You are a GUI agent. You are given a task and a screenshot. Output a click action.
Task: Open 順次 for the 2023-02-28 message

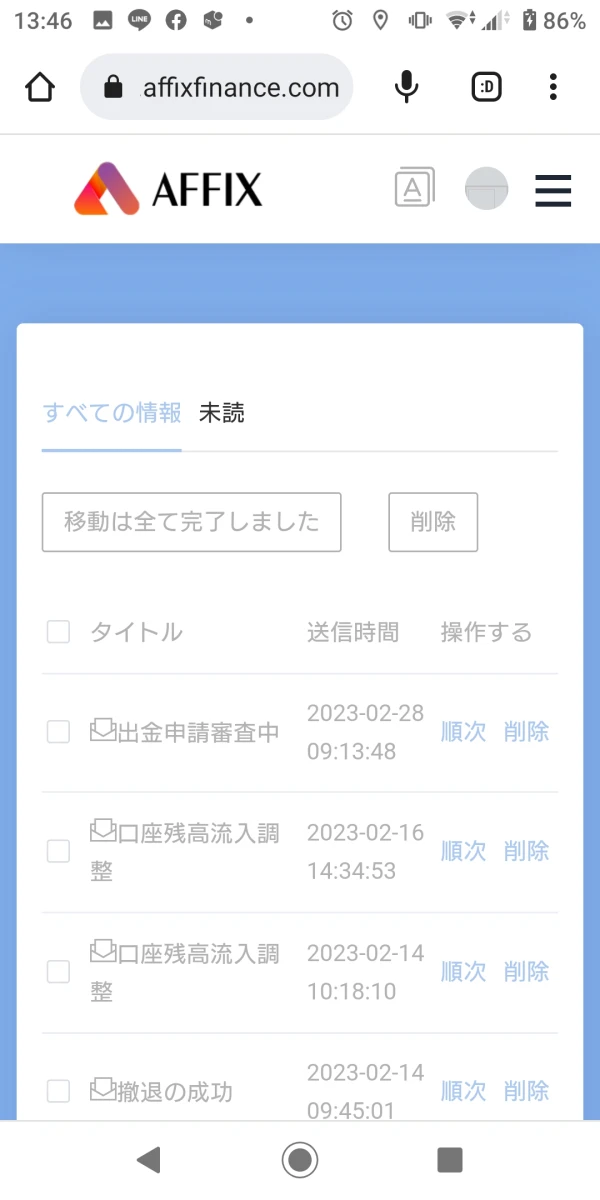click(x=463, y=732)
